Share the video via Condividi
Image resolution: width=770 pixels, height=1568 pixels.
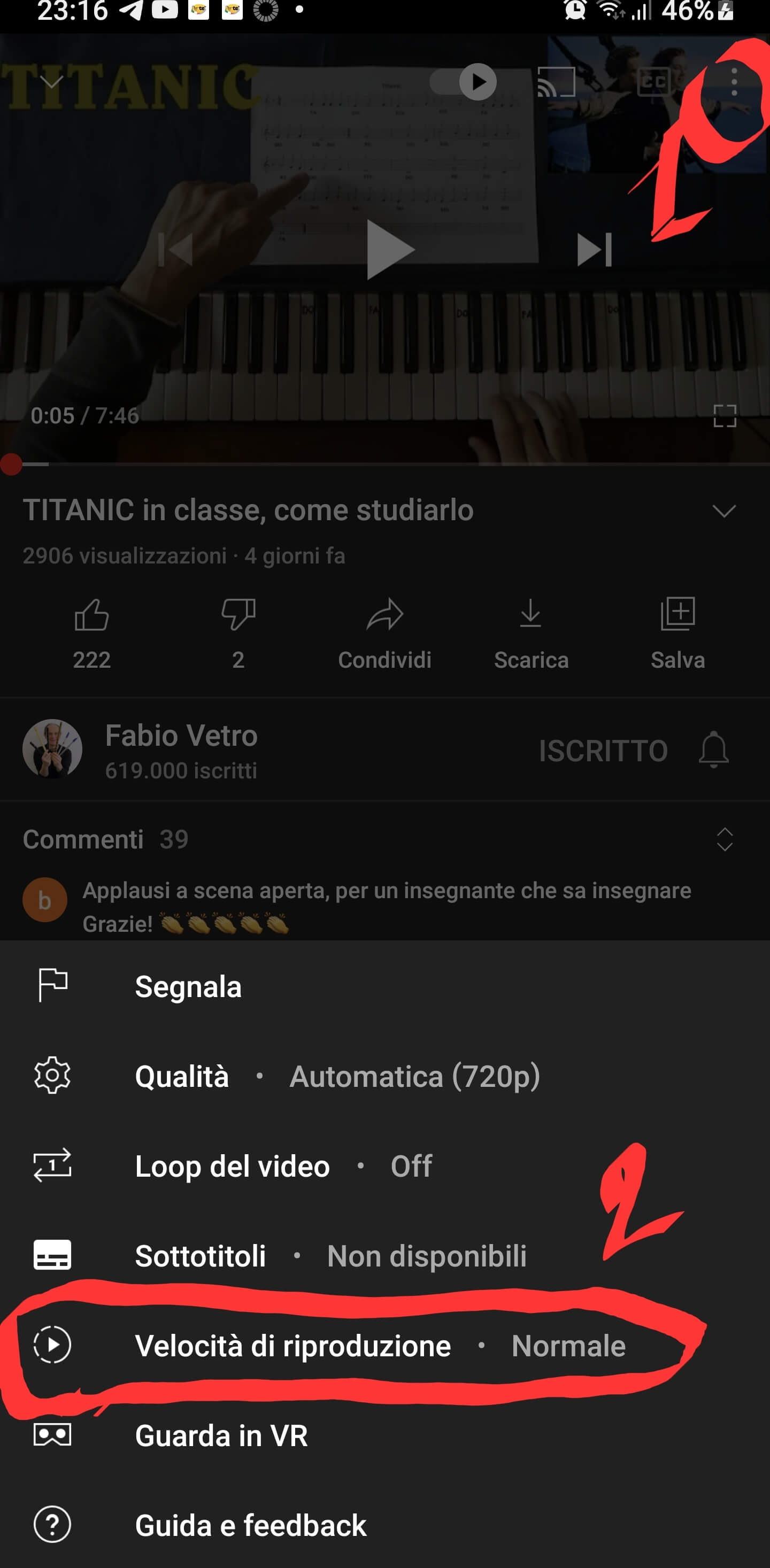click(x=384, y=615)
